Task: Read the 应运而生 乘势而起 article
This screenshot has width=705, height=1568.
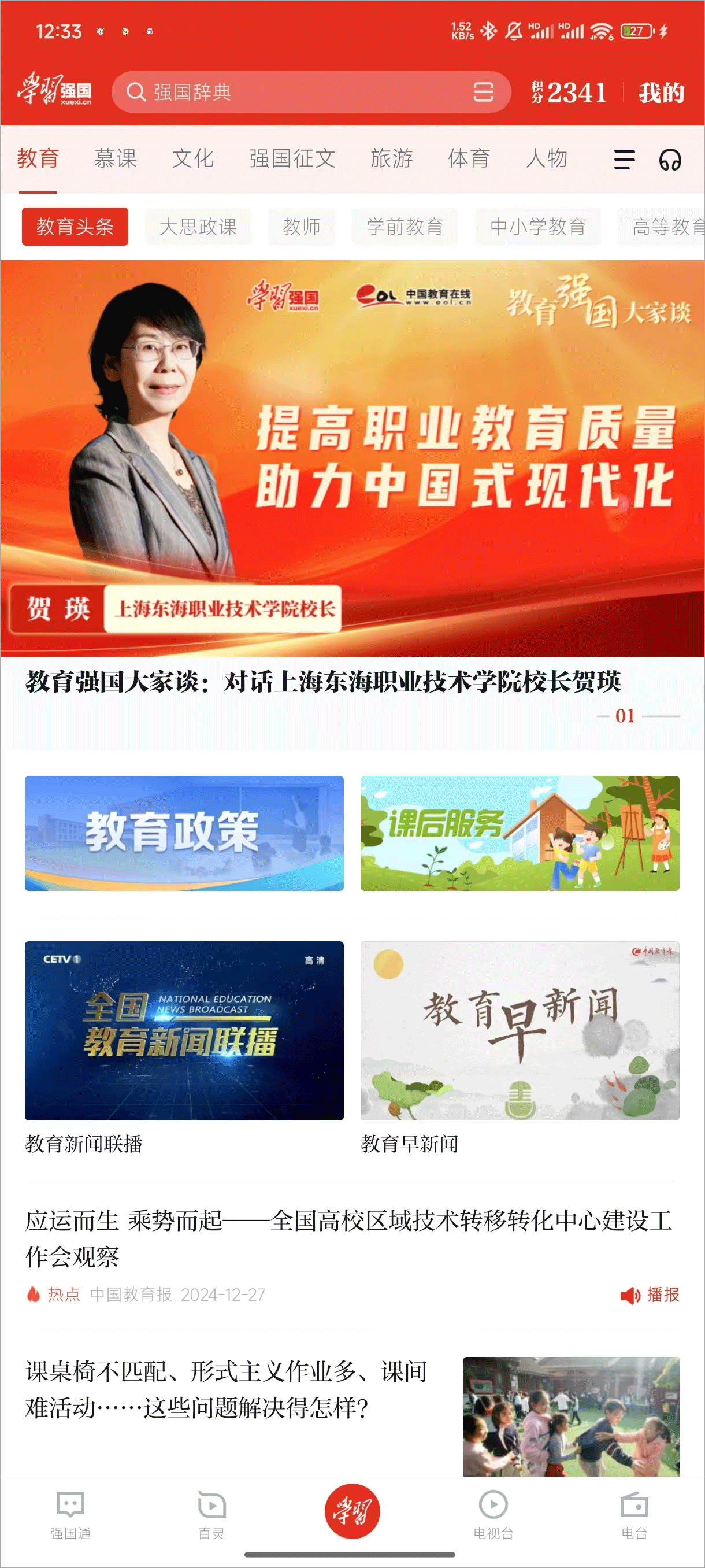Action: click(x=348, y=1238)
